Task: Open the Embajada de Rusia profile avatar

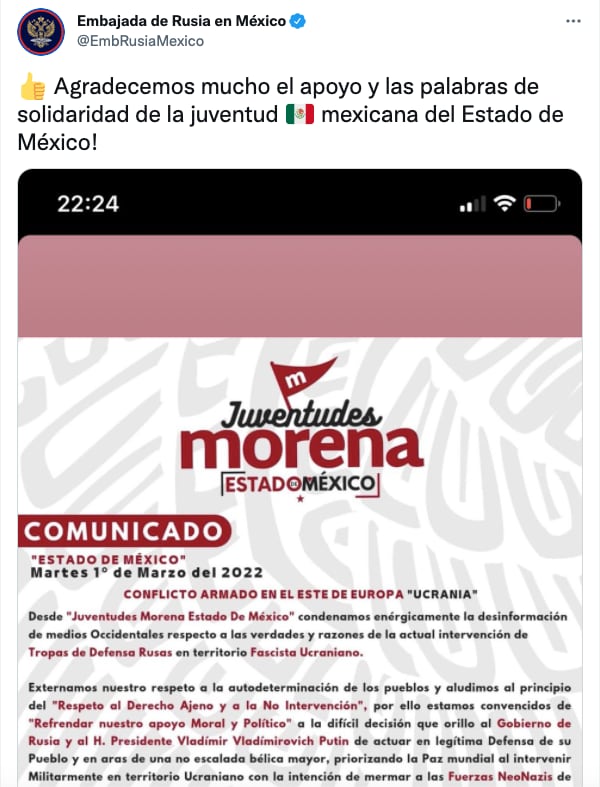Action: pos(41,32)
